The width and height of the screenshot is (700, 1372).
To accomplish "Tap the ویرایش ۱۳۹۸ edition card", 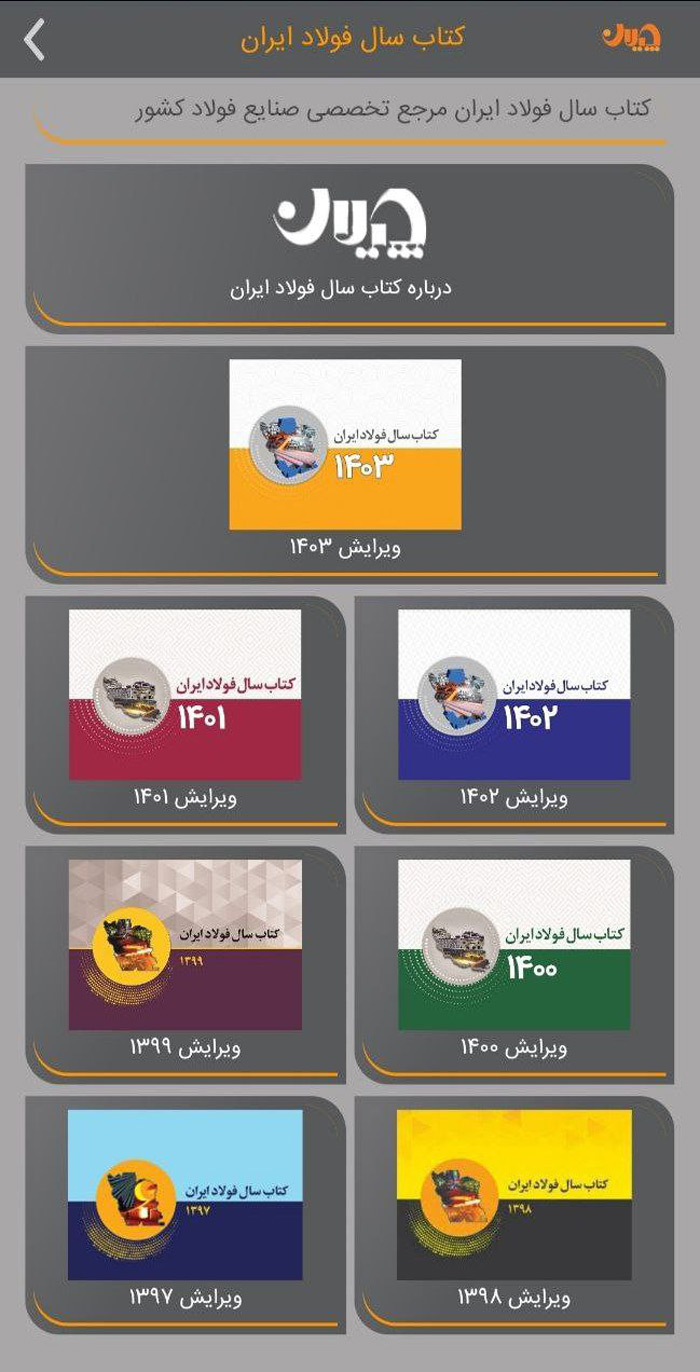I will click(514, 1210).
